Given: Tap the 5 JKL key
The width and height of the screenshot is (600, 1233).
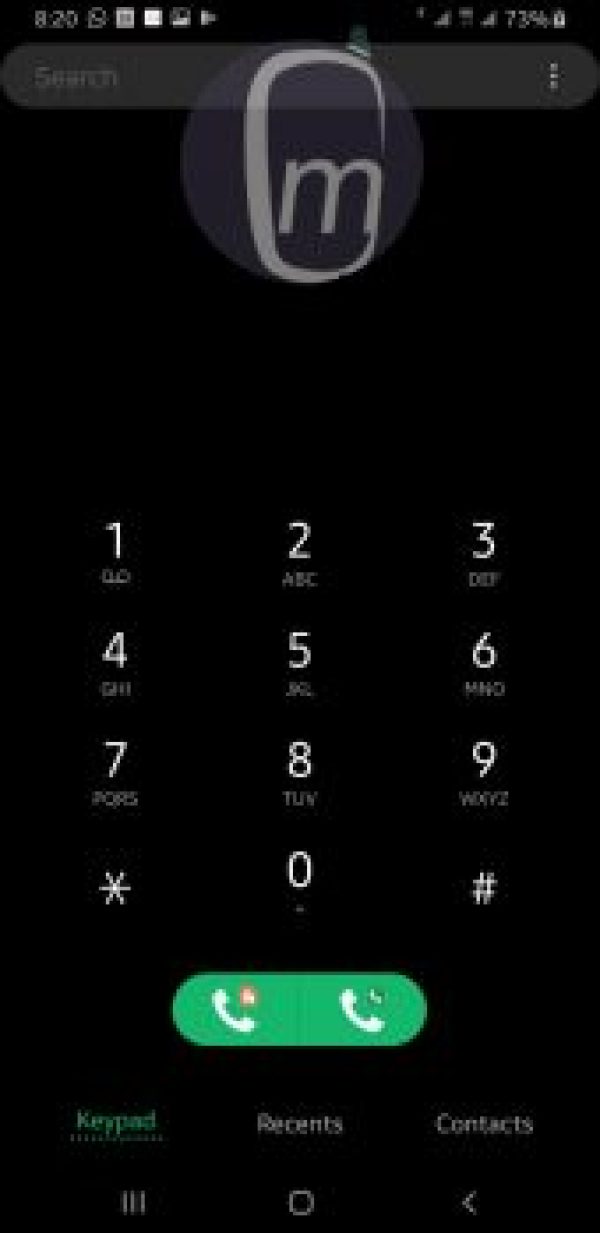Looking at the screenshot, I should click(299, 662).
